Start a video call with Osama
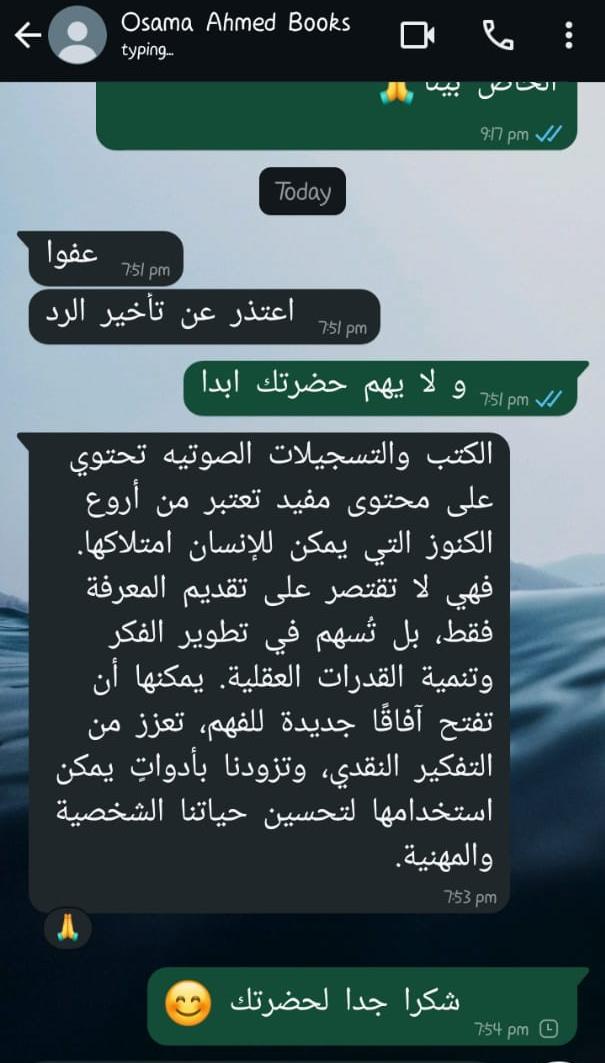 (417, 36)
